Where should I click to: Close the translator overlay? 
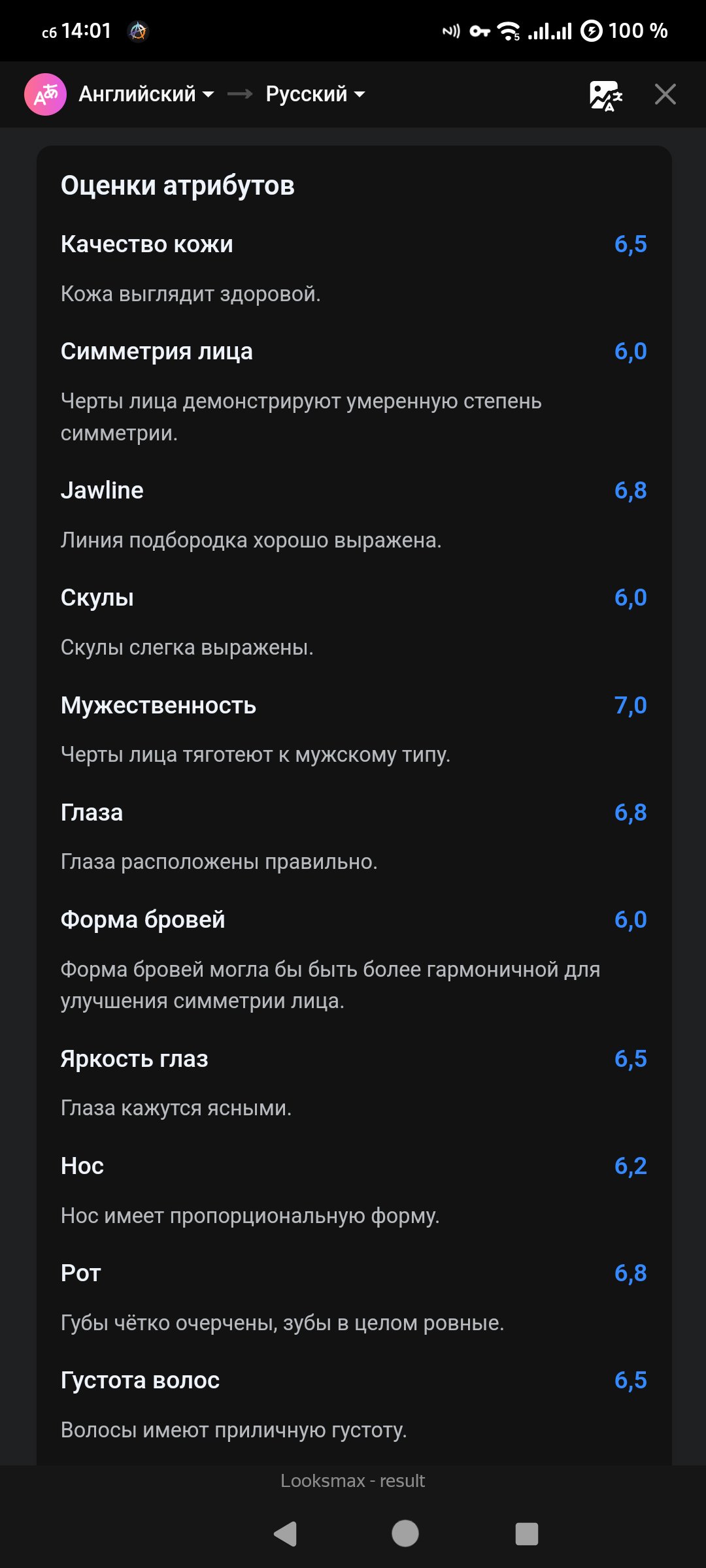point(665,95)
